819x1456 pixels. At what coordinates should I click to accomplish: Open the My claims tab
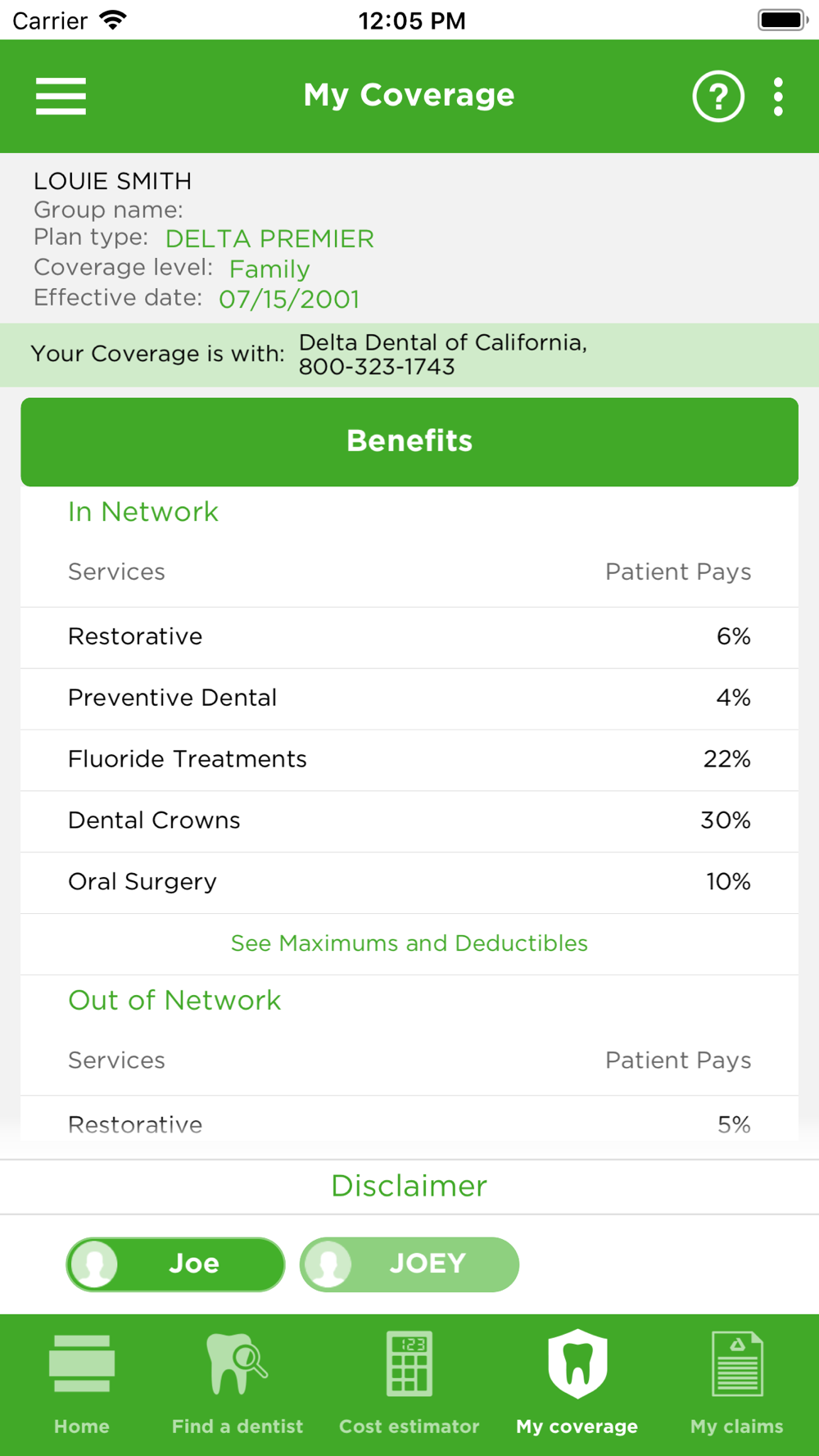(737, 1384)
